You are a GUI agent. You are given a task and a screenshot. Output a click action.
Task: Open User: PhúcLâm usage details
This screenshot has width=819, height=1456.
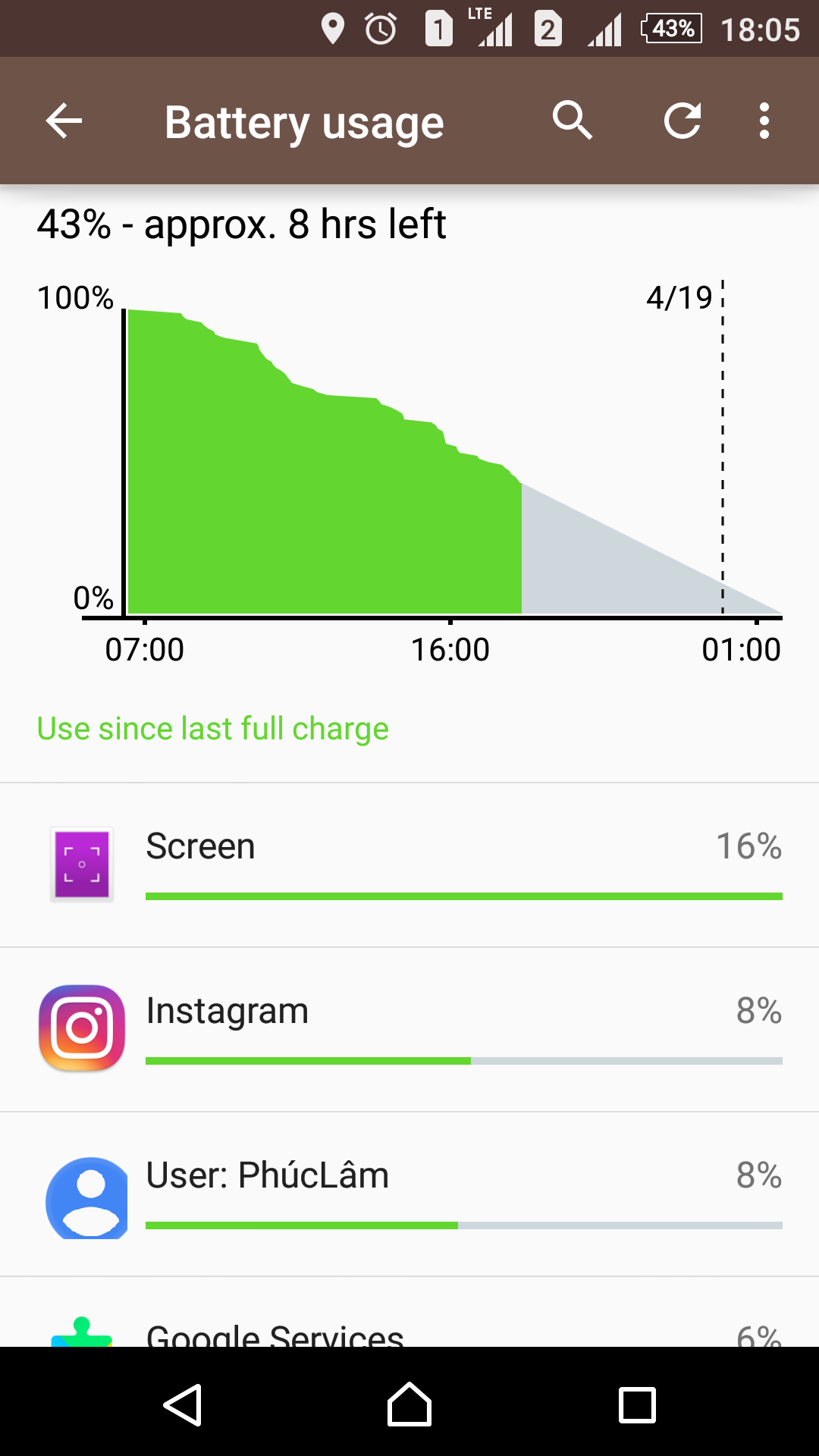[x=409, y=1194]
